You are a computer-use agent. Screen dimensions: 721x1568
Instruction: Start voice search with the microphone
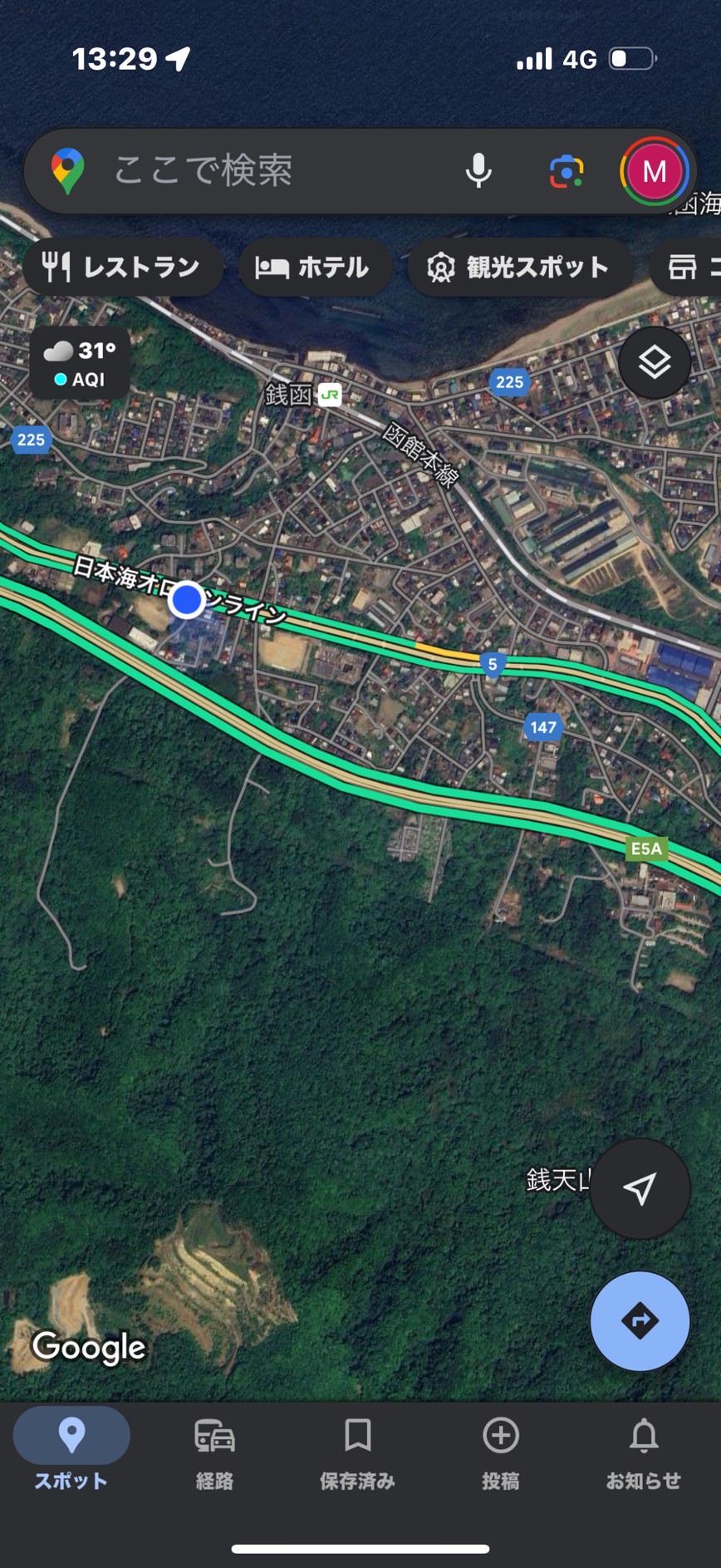[x=478, y=171]
